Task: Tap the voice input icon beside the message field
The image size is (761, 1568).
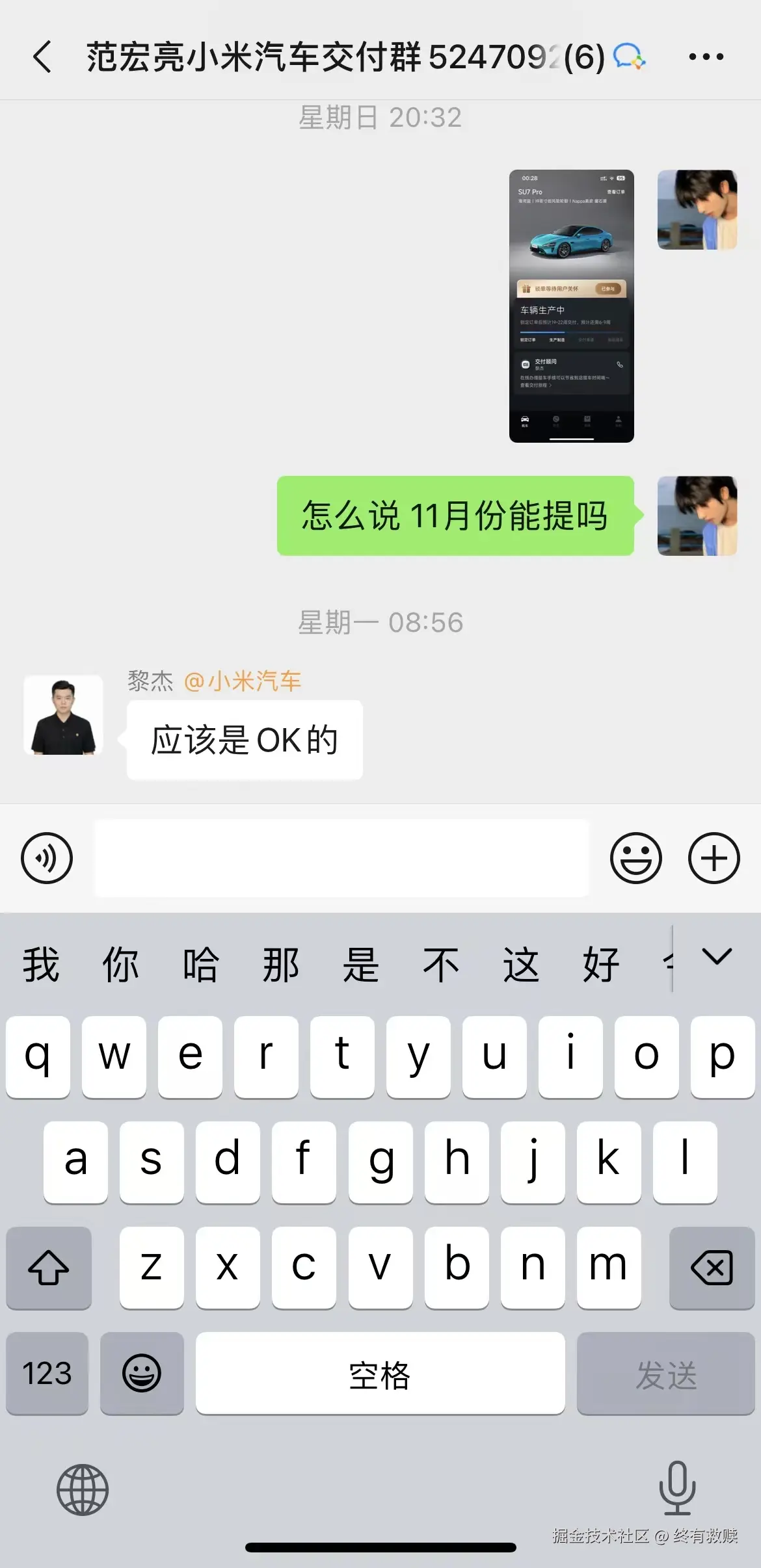Action: [x=46, y=858]
